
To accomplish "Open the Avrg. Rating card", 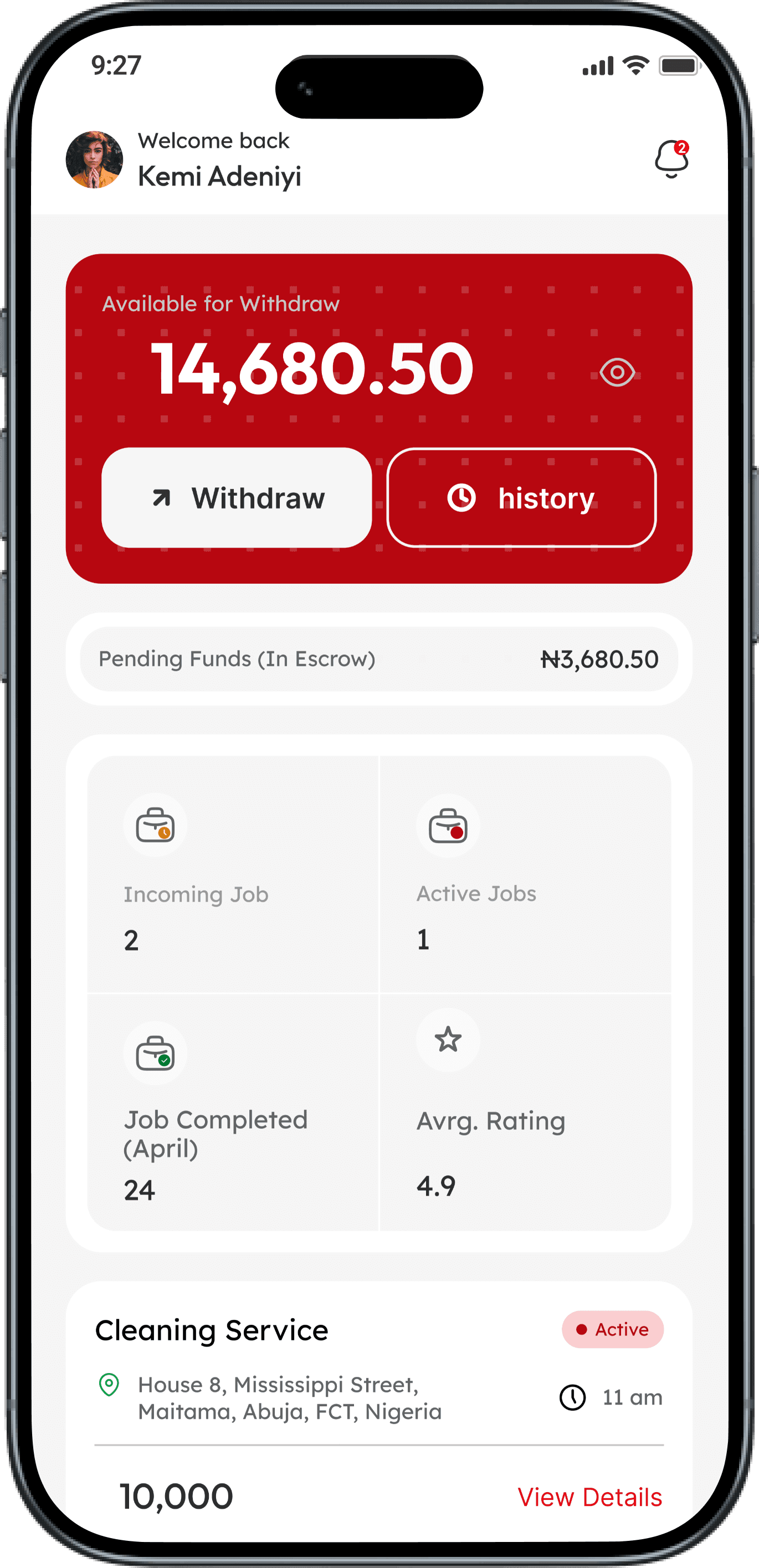I will [x=525, y=1113].
